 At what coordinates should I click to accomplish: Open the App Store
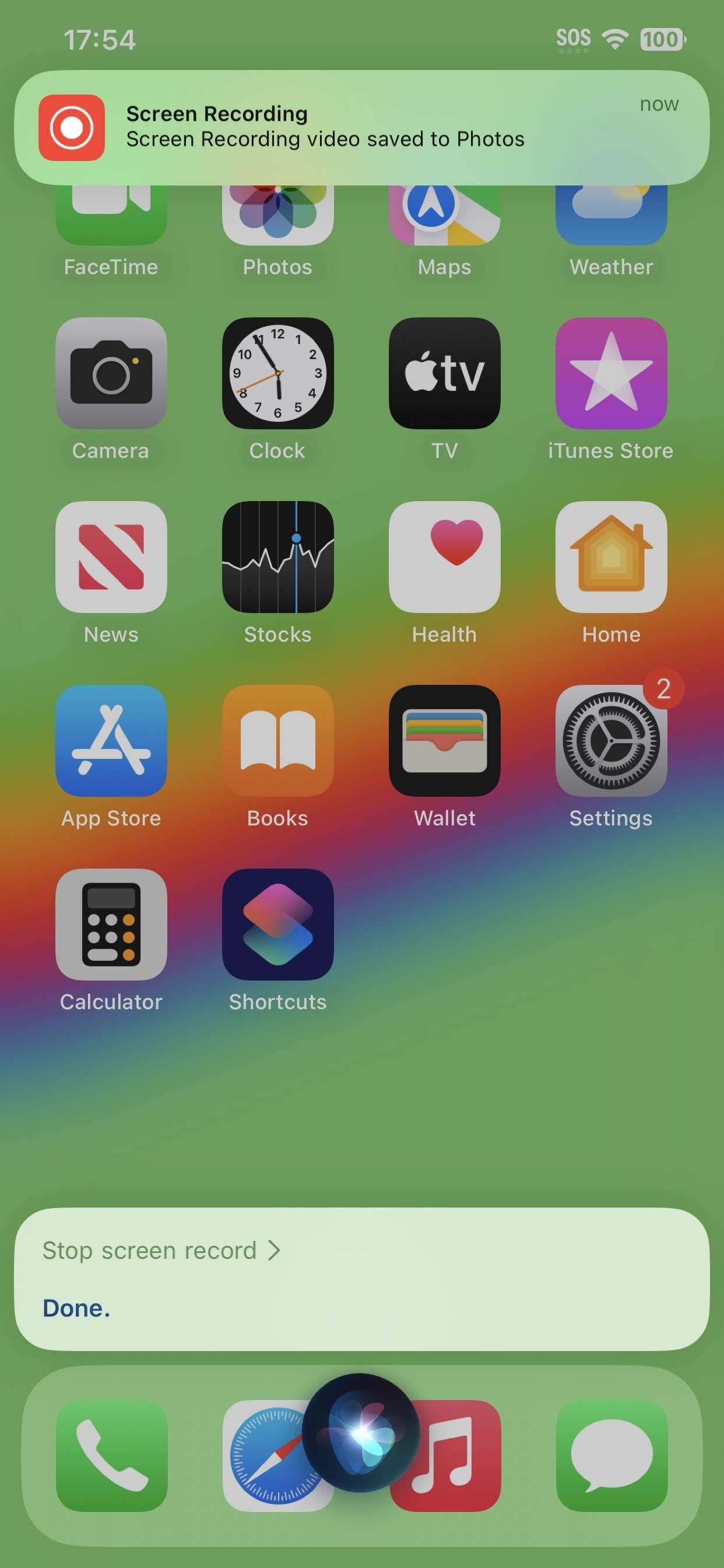coord(111,741)
